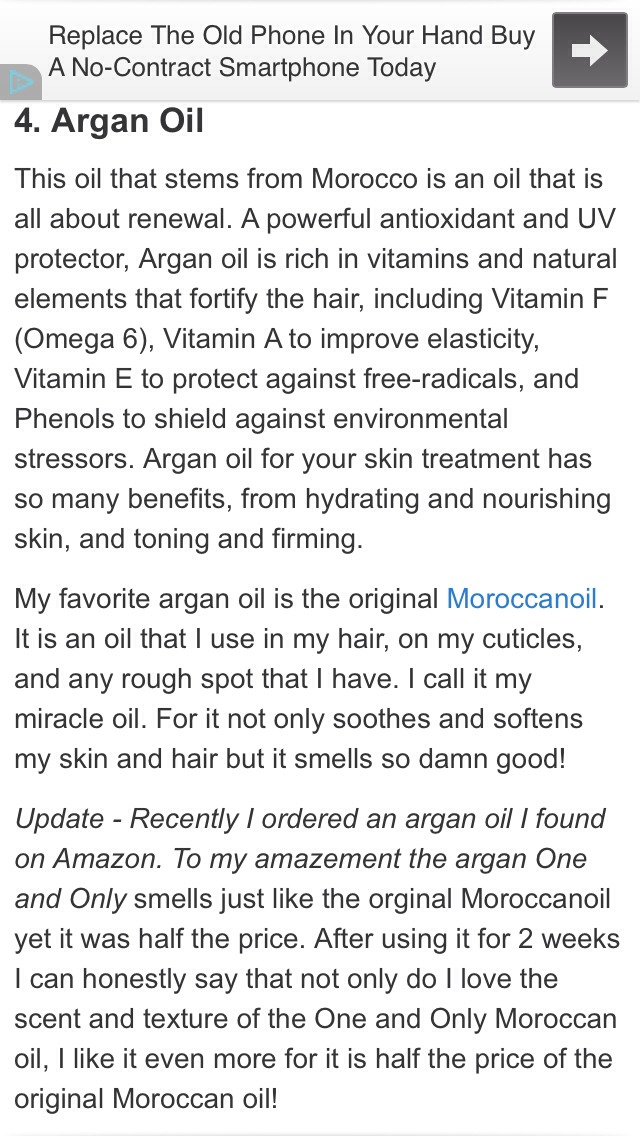Open the No-Contract Smartphone ad text
The image size is (640, 1136).
[x=291, y=52]
